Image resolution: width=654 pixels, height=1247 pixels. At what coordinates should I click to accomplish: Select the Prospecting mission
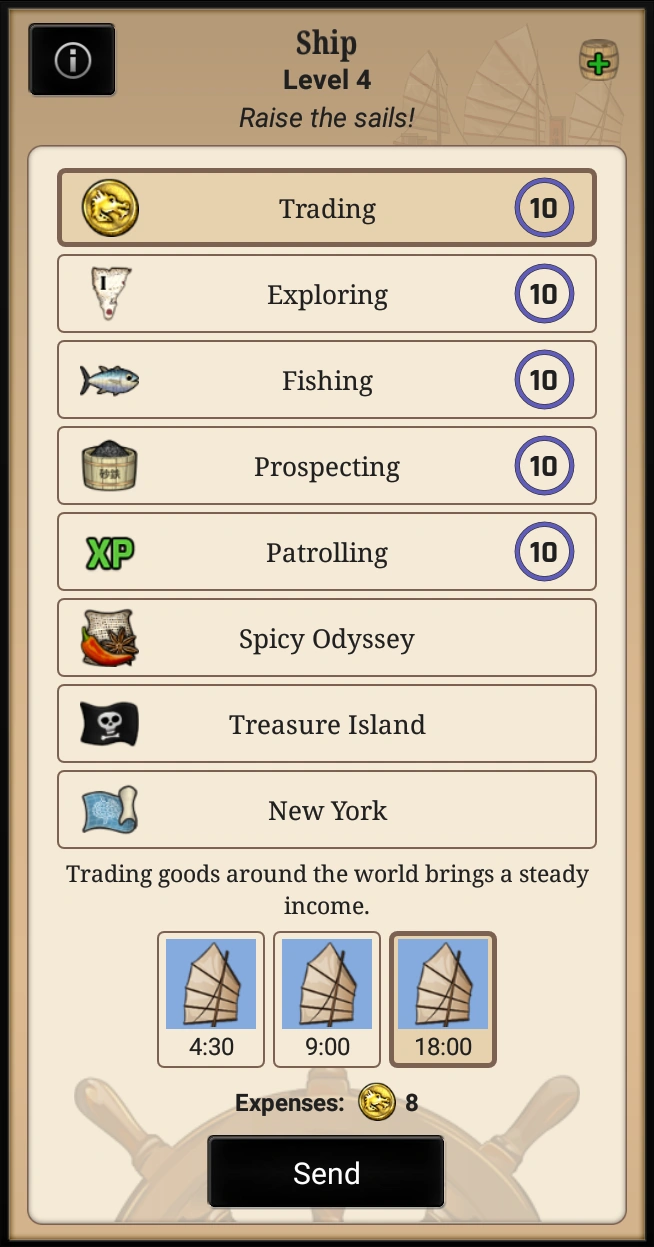[x=327, y=466]
